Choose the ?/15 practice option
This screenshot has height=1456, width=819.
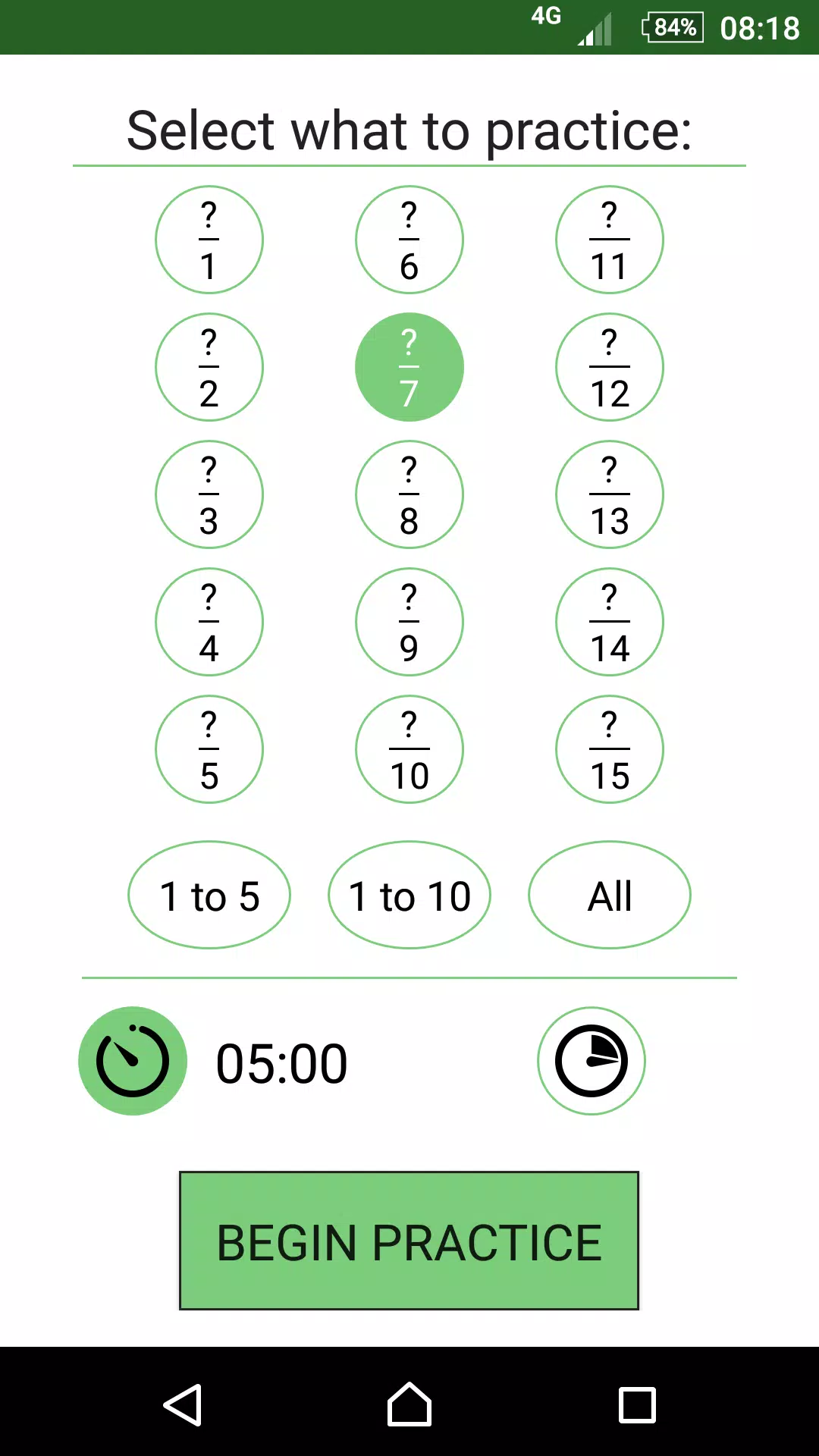610,749
